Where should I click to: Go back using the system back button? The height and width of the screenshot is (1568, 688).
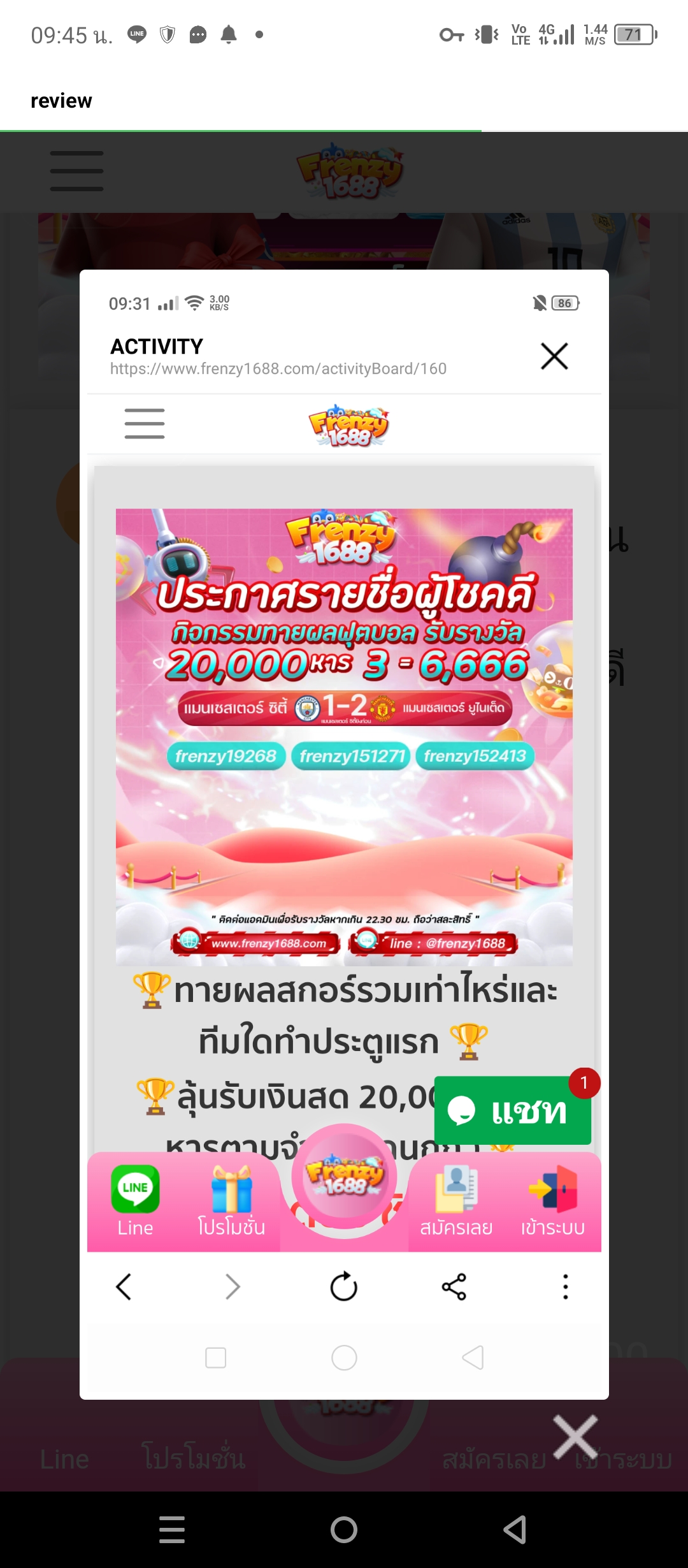click(515, 1529)
